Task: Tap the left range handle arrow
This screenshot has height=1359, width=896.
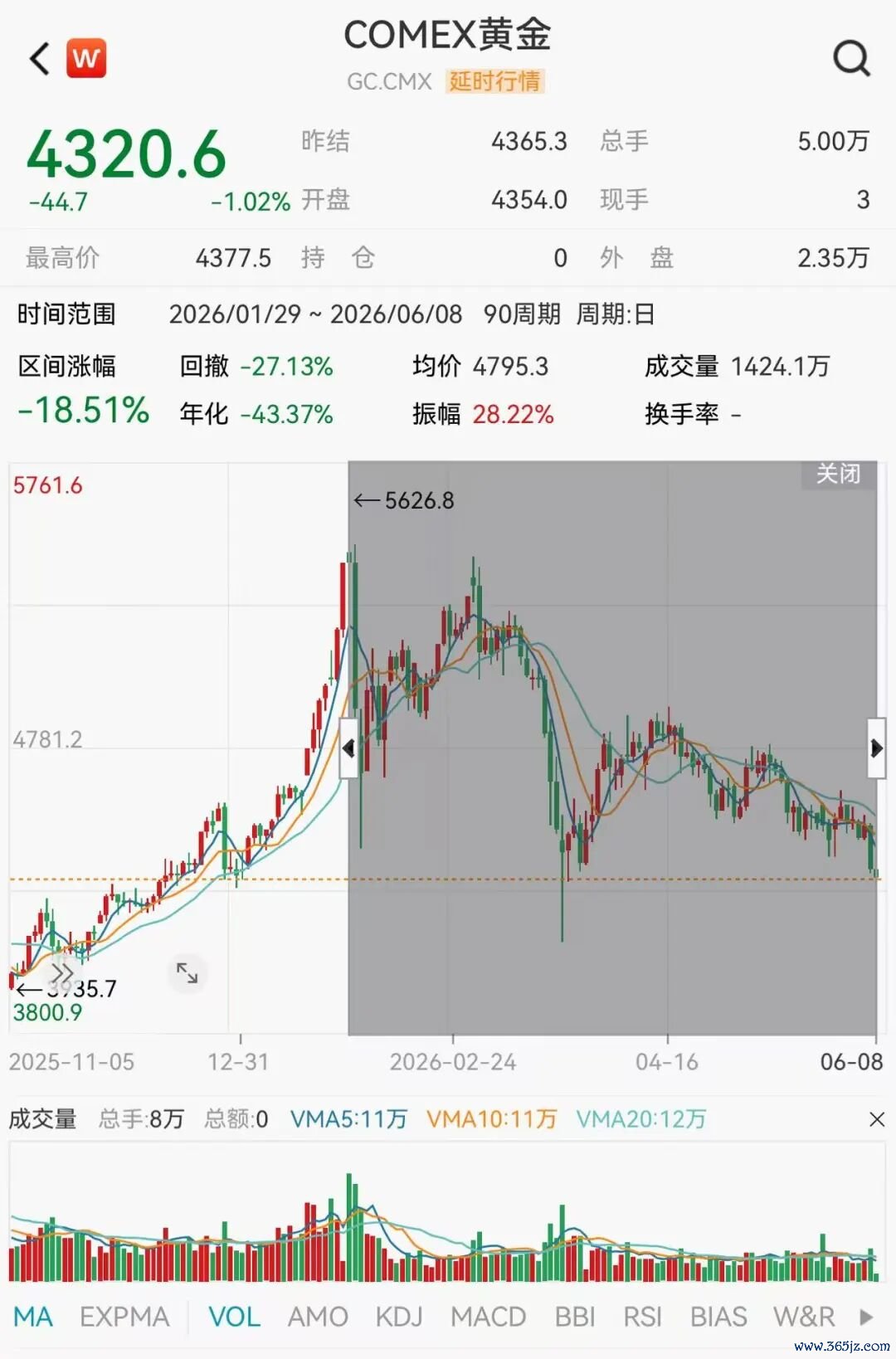Action: coord(349,748)
